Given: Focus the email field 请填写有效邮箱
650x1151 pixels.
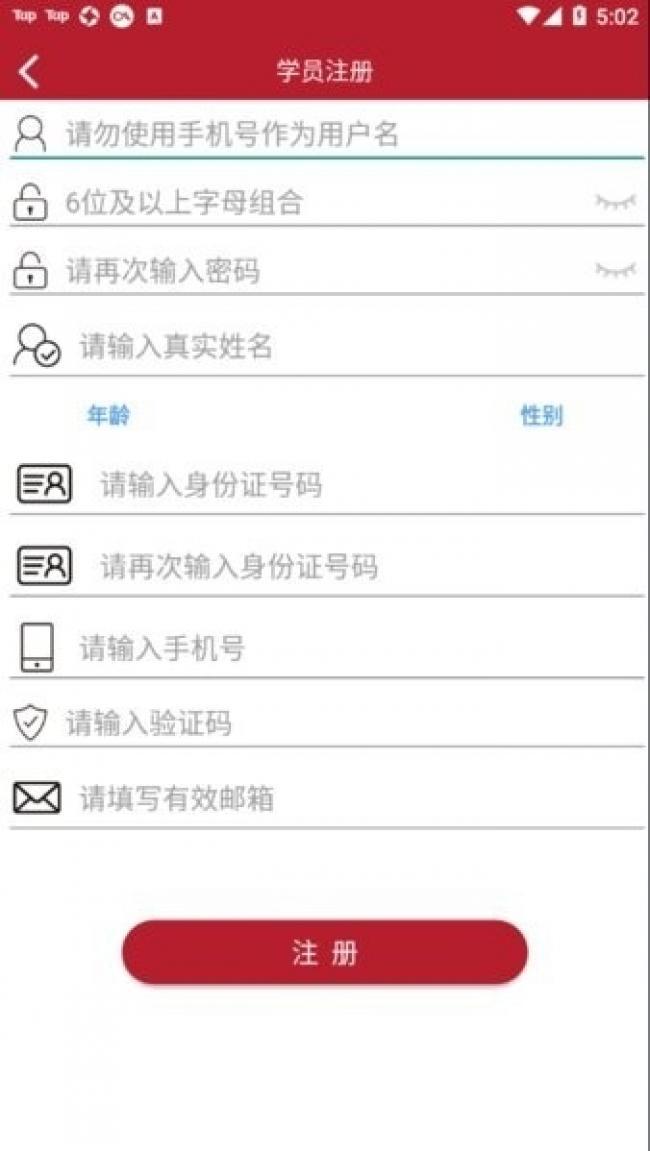Looking at the screenshot, I should coord(358,798).
